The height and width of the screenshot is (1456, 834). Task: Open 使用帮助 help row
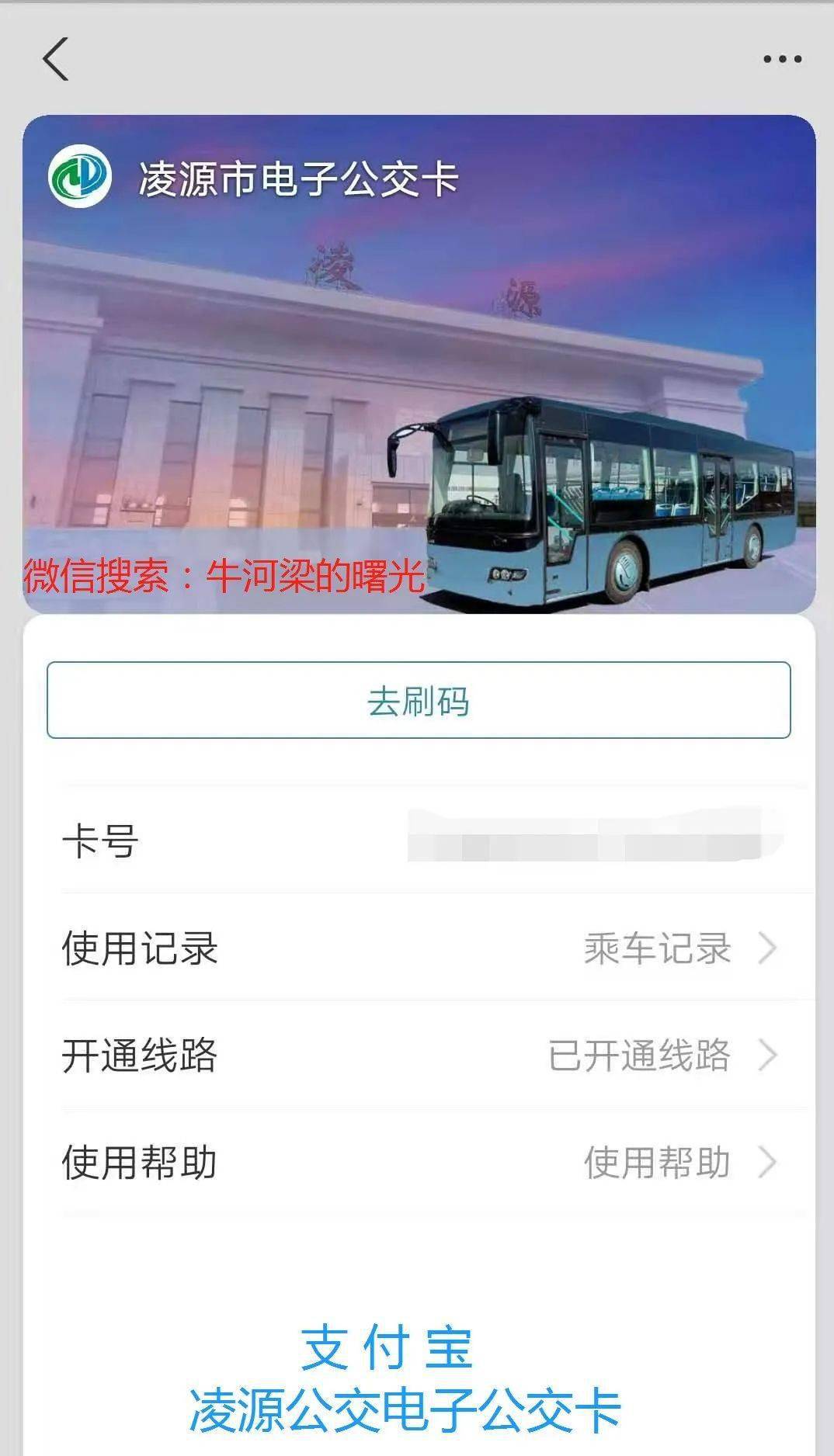point(419,1162)
